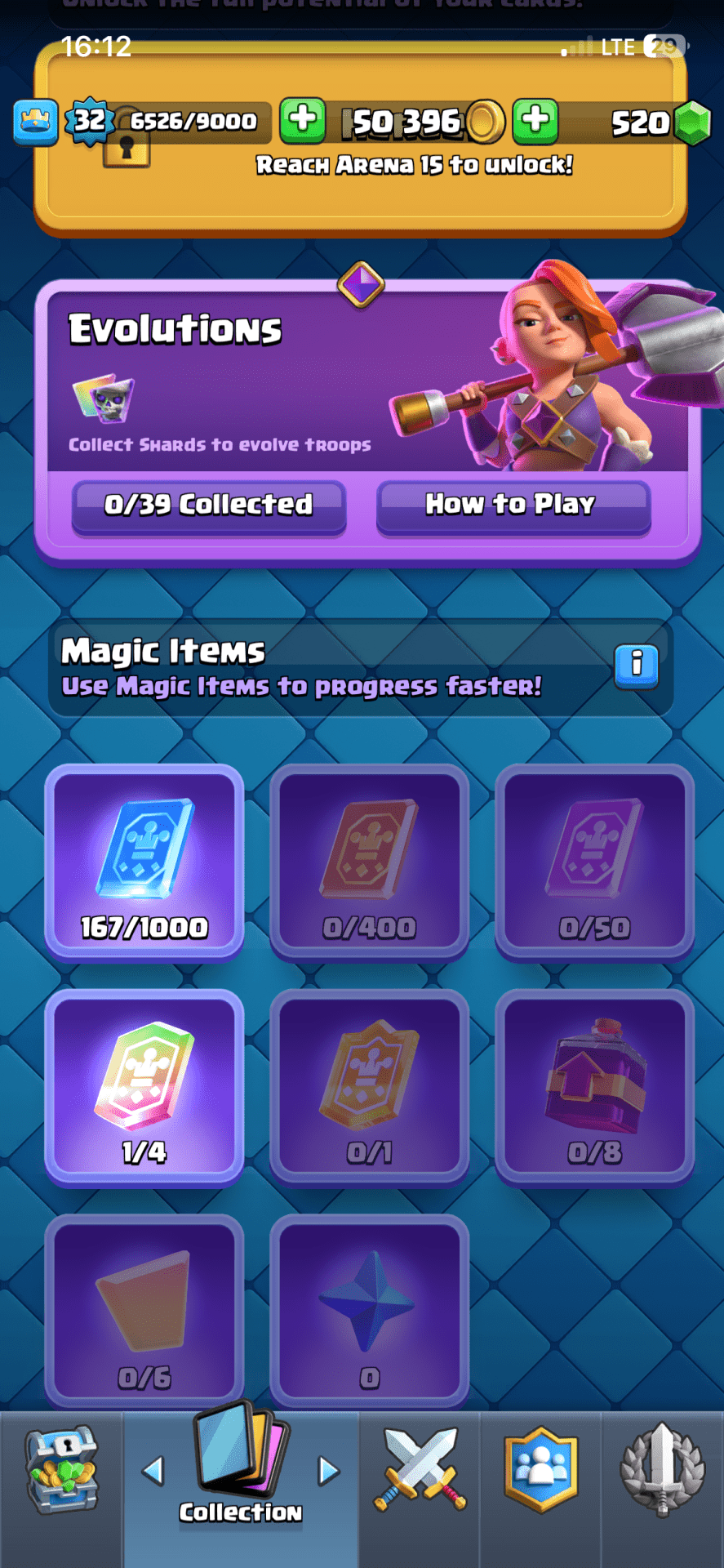
Task: Tap the How to Play button
Action: (x=513, y=506)
